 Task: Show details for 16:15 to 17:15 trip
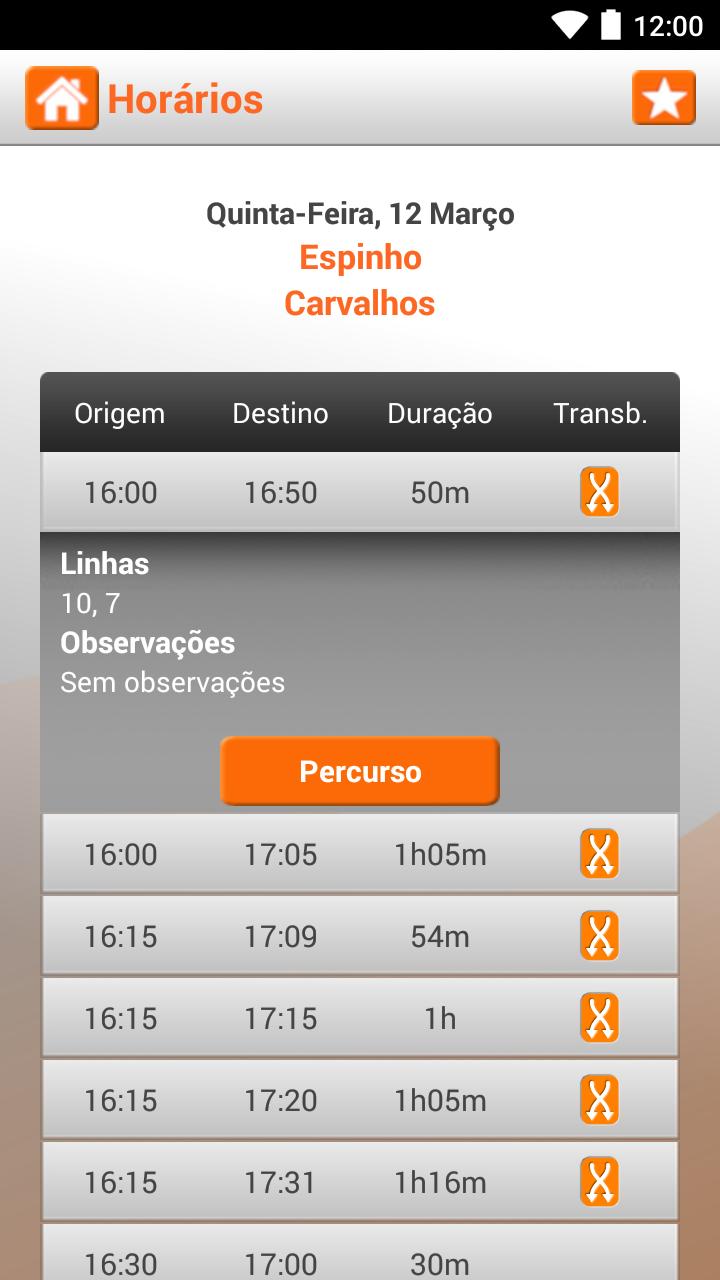360,1018
